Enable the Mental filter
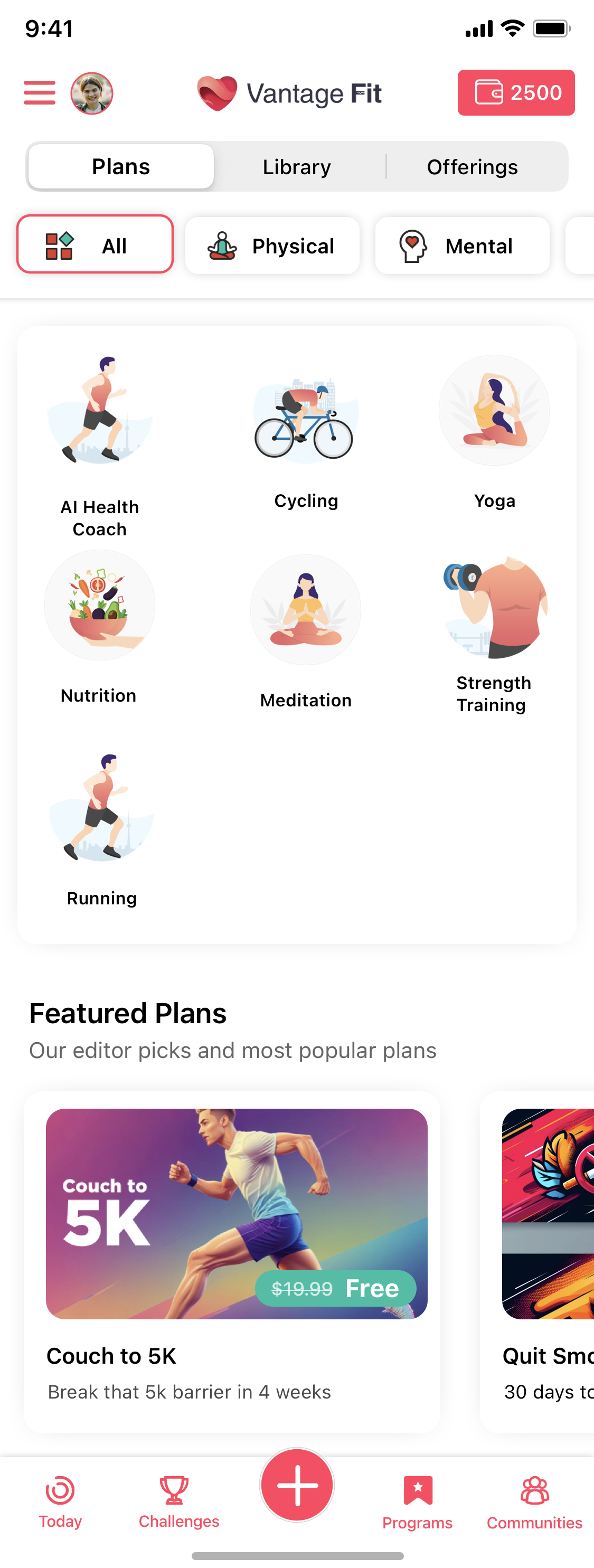 coord(463,246)
